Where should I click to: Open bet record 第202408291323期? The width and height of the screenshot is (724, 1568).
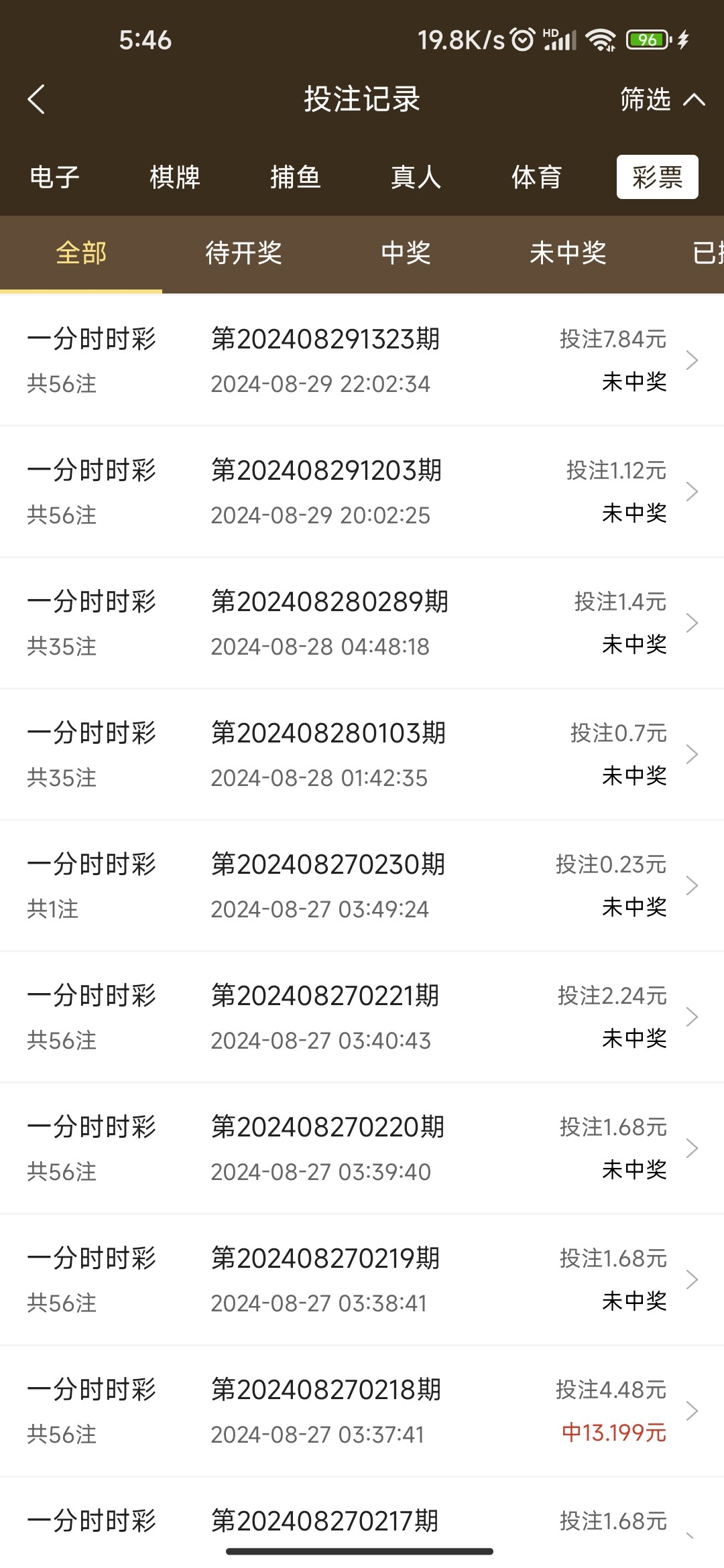(362, 361)
